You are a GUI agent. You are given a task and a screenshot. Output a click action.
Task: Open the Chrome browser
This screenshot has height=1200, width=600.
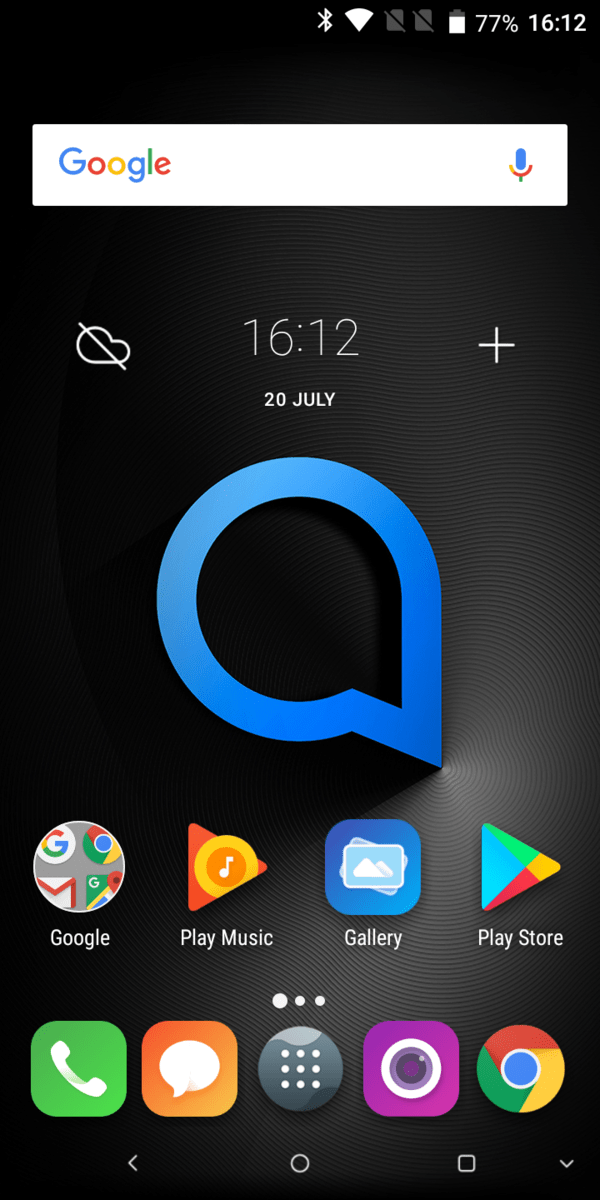pyautogui.click(x=520, y=1069)
